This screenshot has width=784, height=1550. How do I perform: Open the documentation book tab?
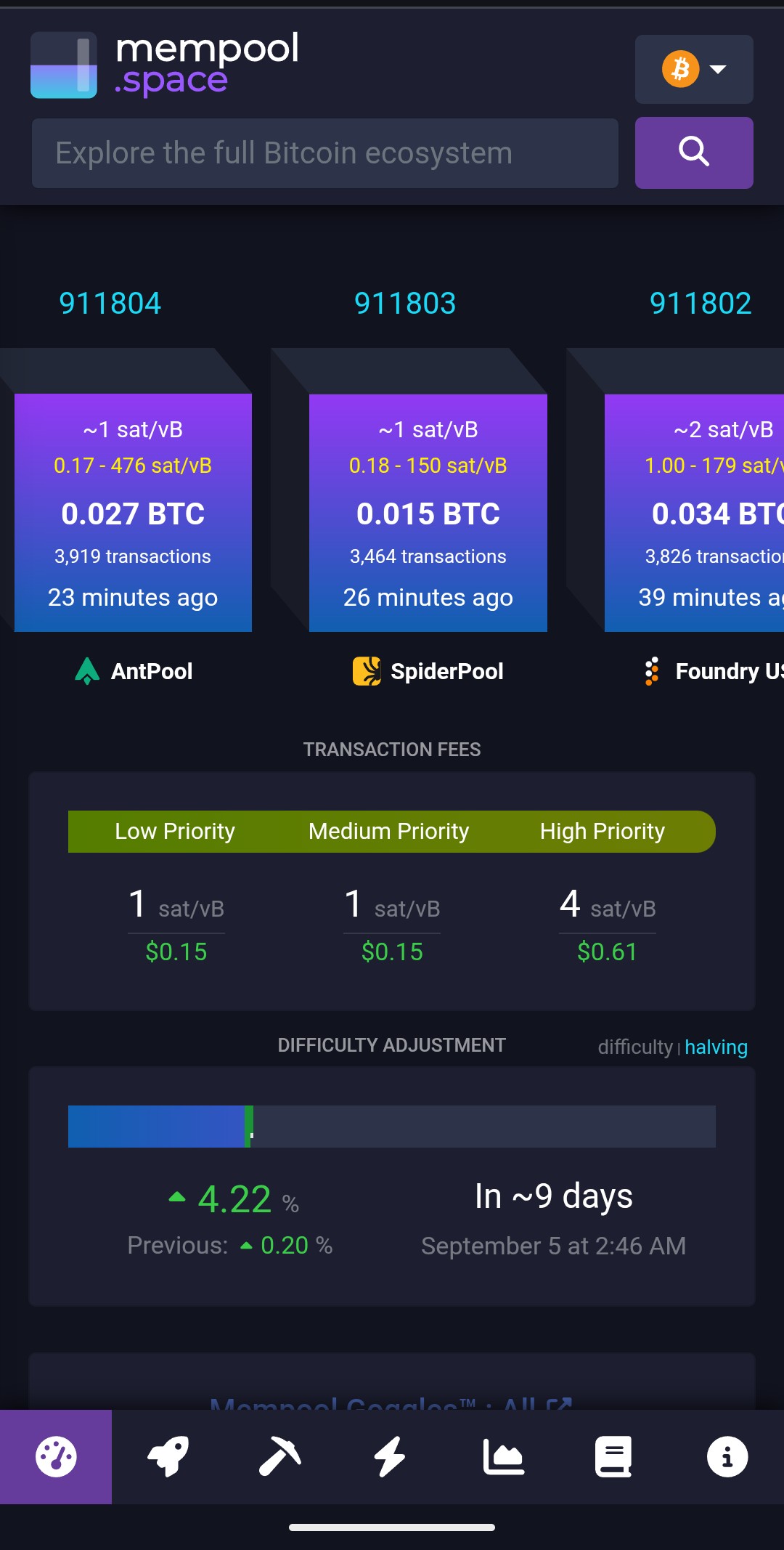tap(614, 1456)
